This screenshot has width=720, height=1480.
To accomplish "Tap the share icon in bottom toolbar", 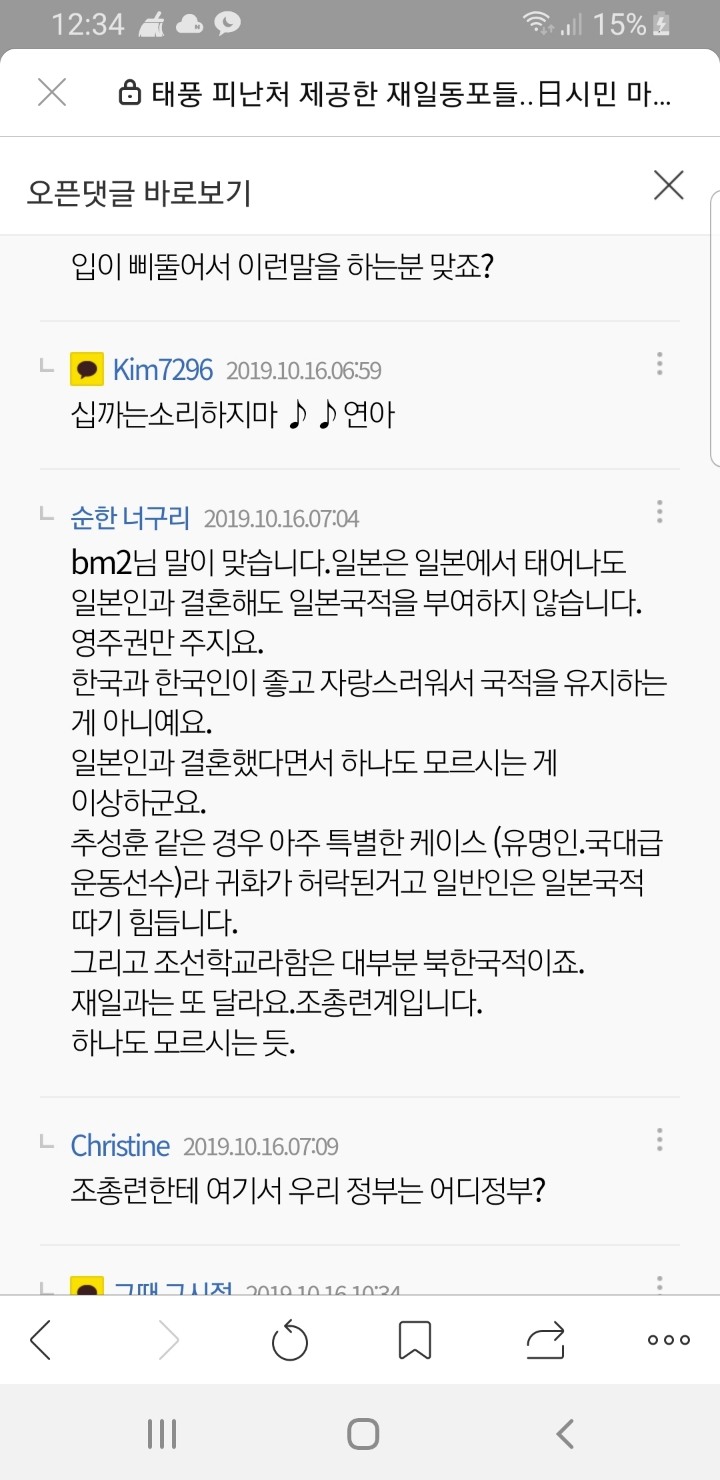I will pos(545,1339).
